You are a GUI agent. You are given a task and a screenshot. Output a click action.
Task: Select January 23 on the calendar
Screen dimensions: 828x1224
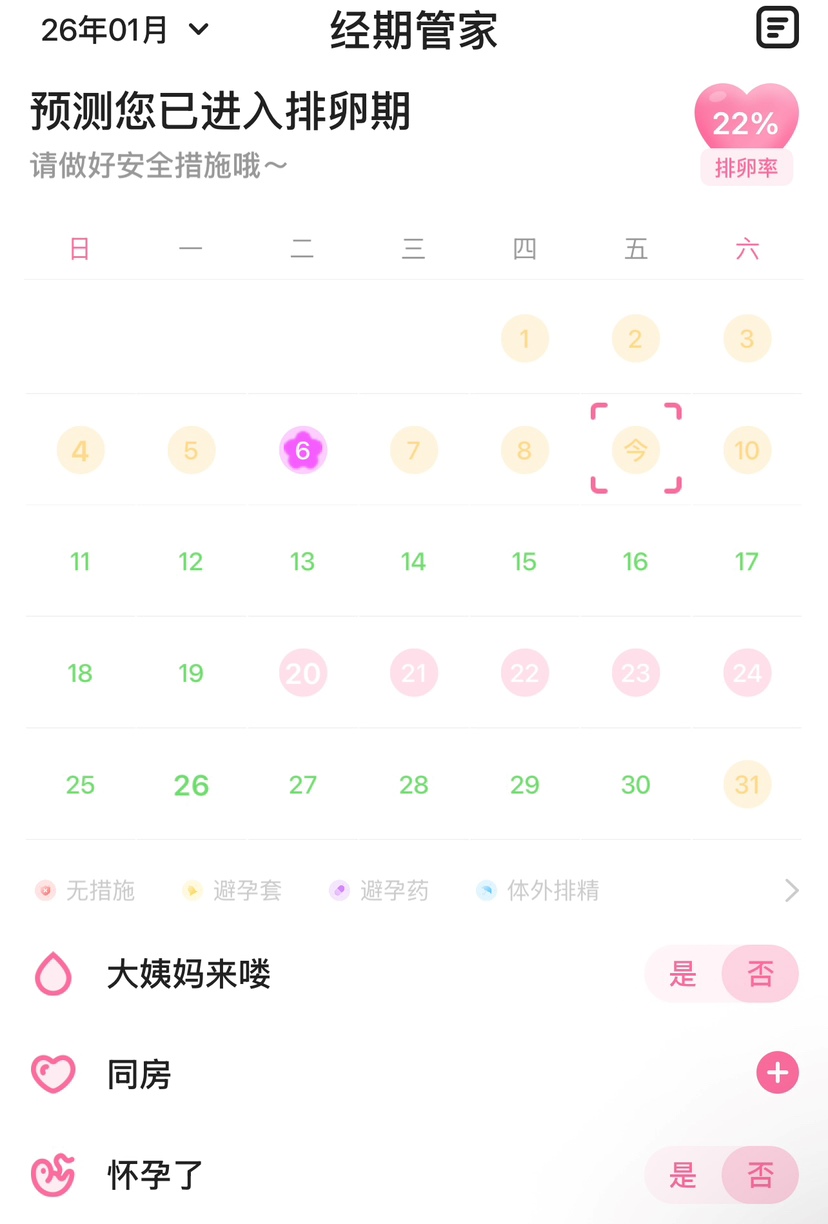pos(636,673)
